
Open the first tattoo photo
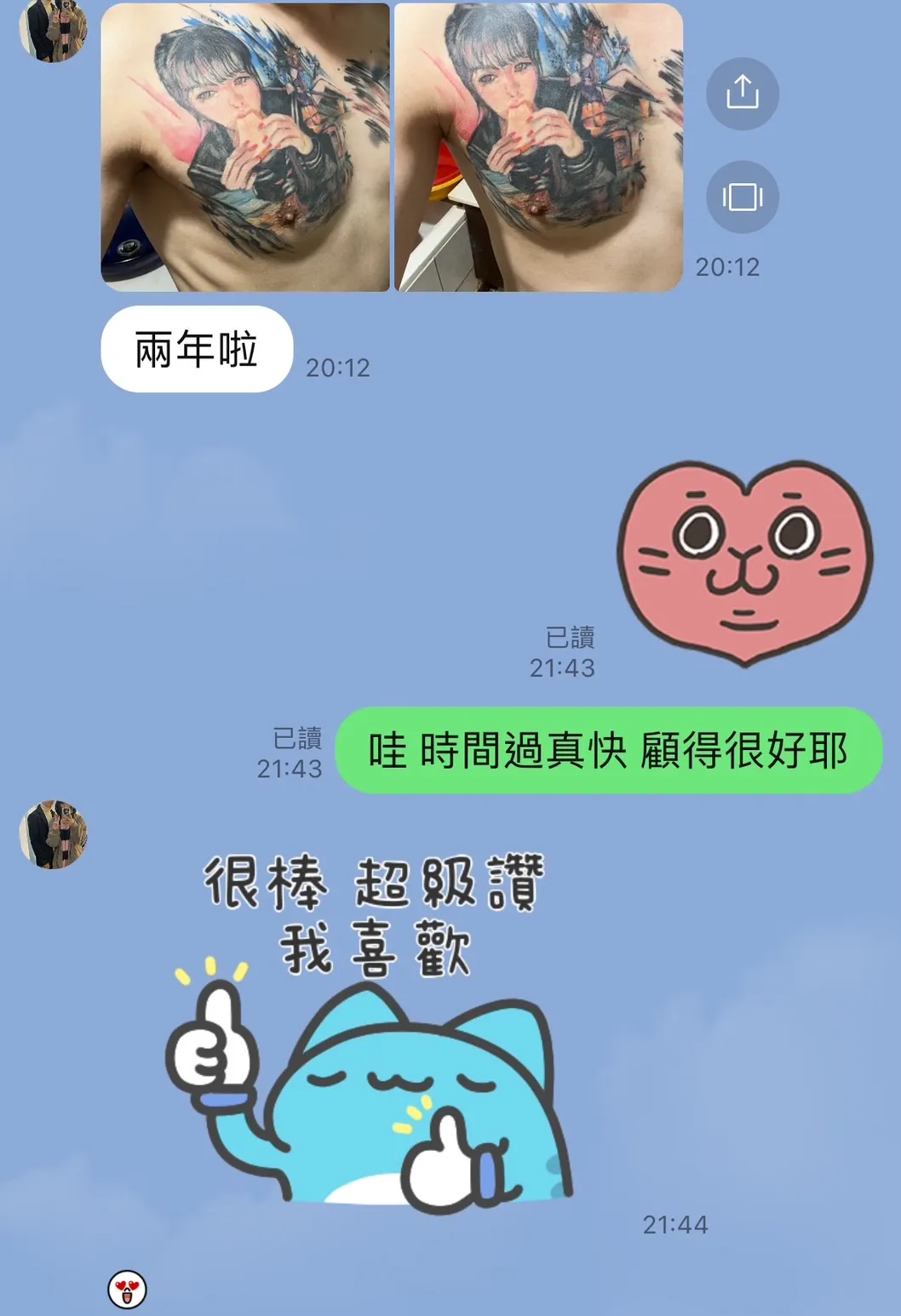point(245,147)
